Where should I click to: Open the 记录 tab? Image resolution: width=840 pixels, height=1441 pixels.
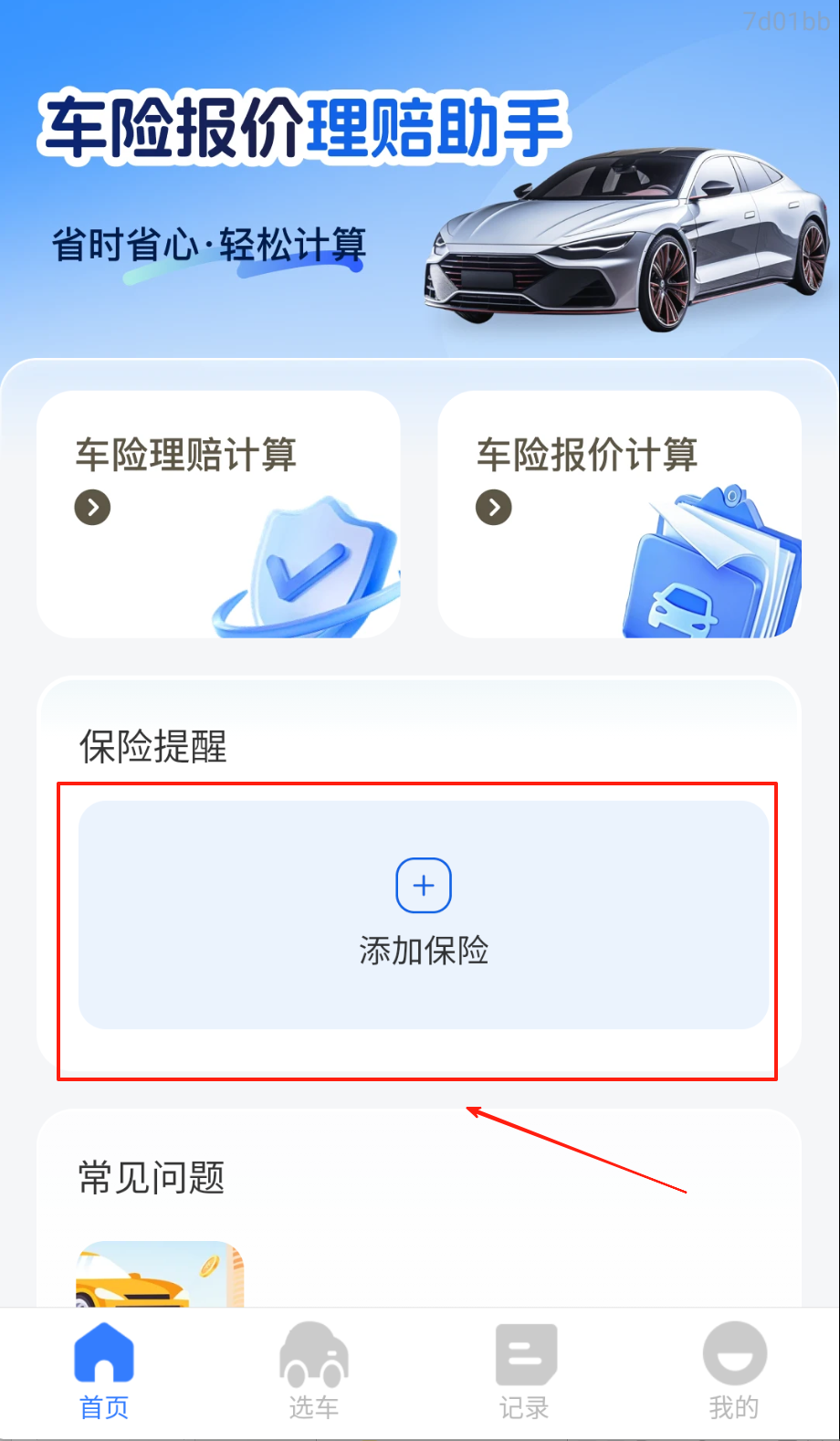tap(525, 1372)
